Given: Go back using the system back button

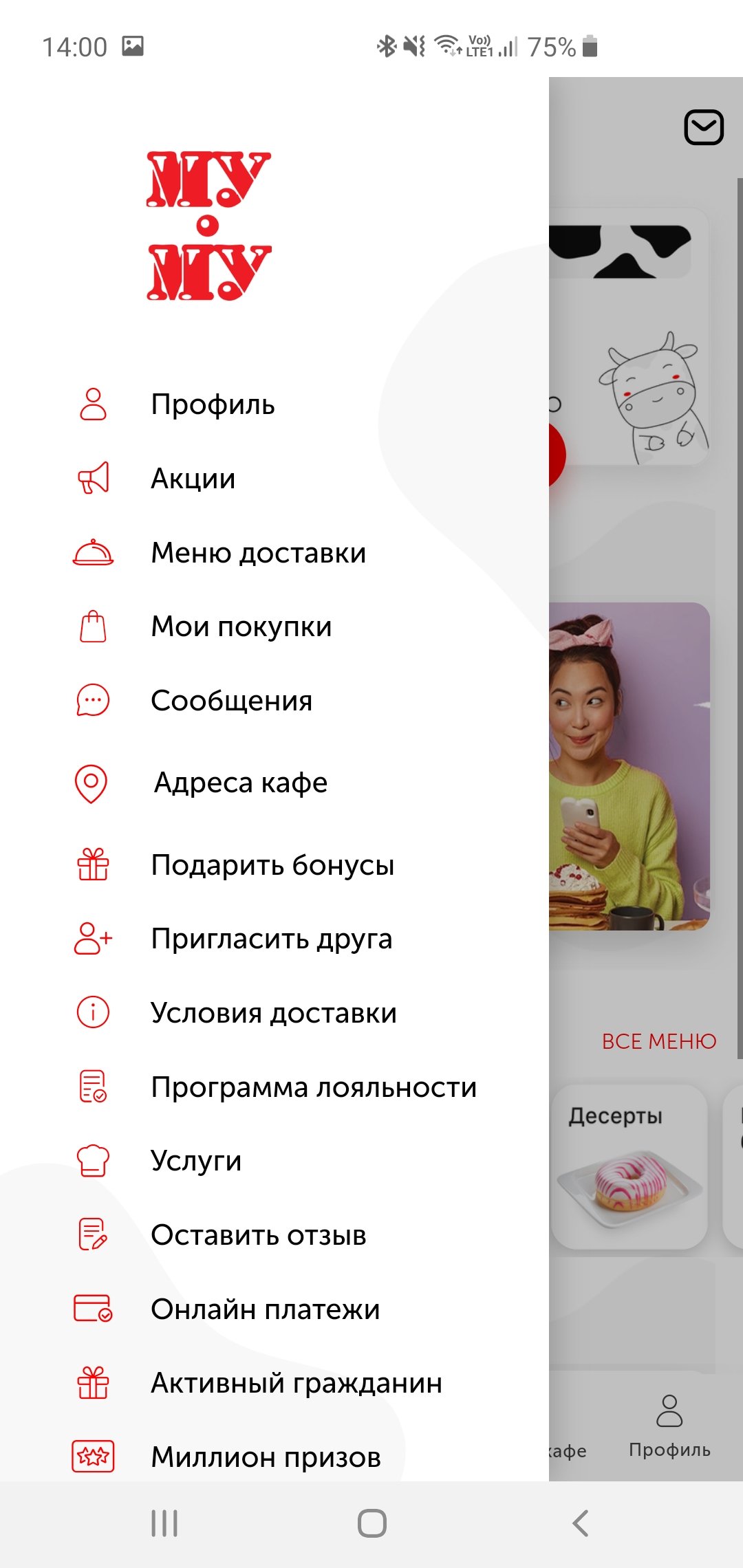Looking at the screenshot, I should [x=580, y=1523].
